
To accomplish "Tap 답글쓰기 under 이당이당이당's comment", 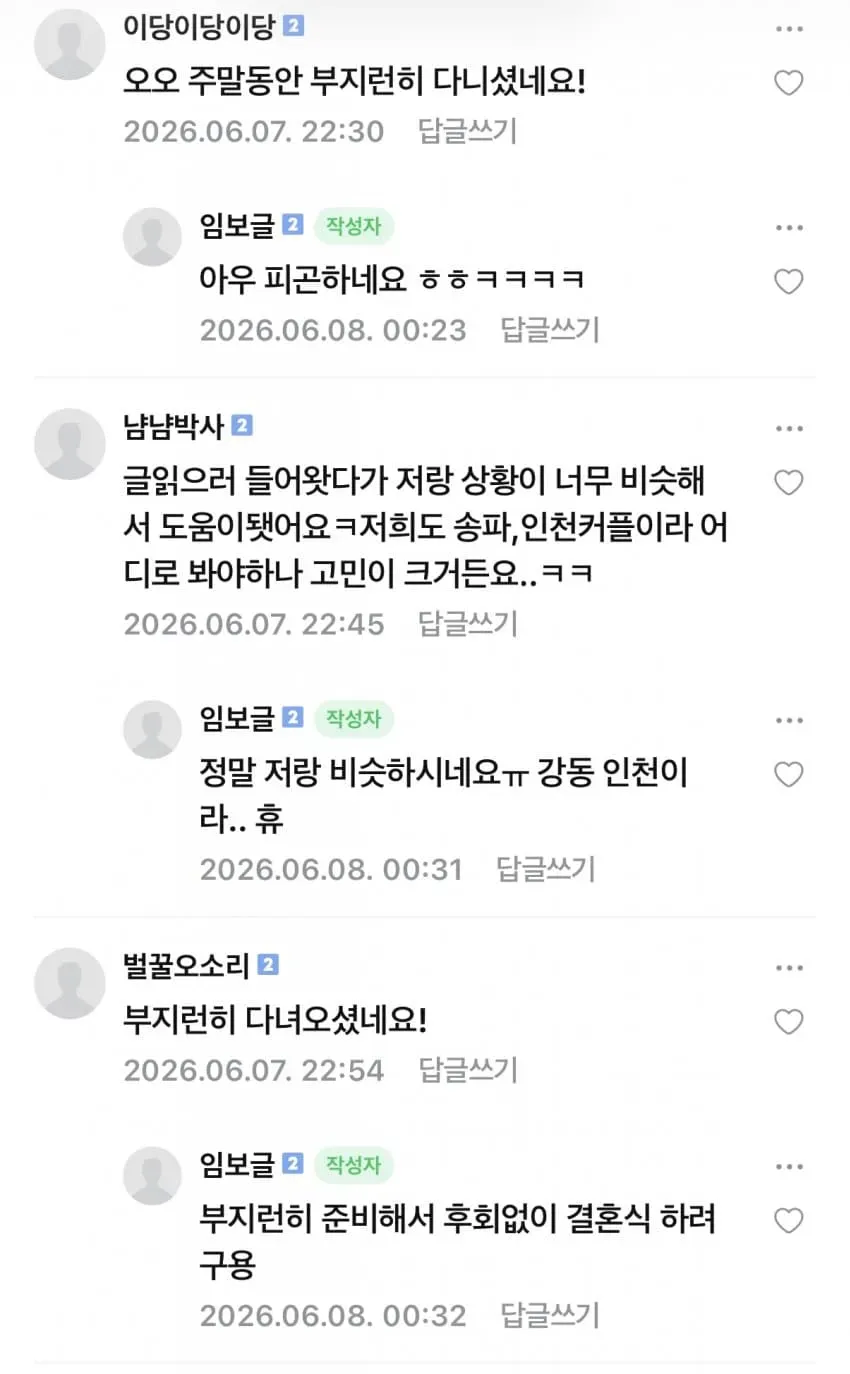I will click(x=467, y=132).
